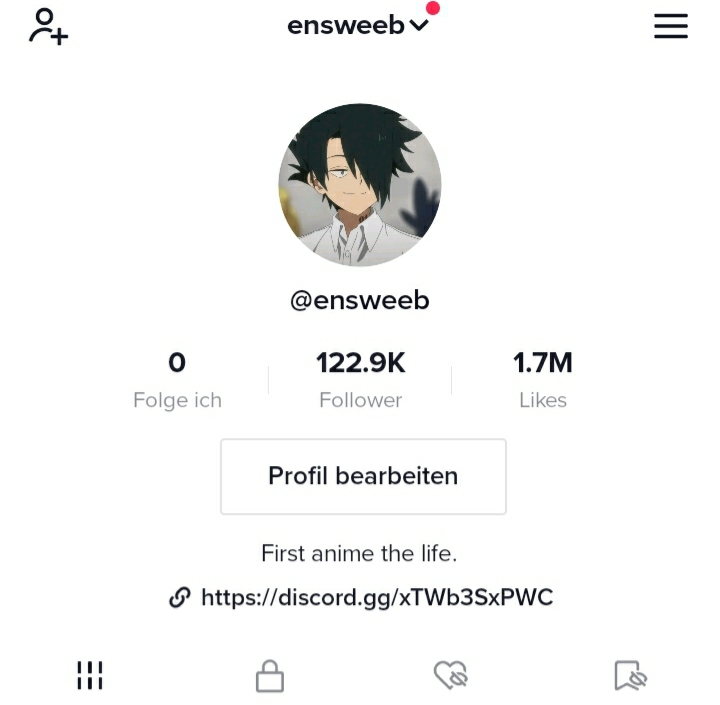Tap Profil bearbeiten button
Screen dimensions: 720x705
(363, 476)
